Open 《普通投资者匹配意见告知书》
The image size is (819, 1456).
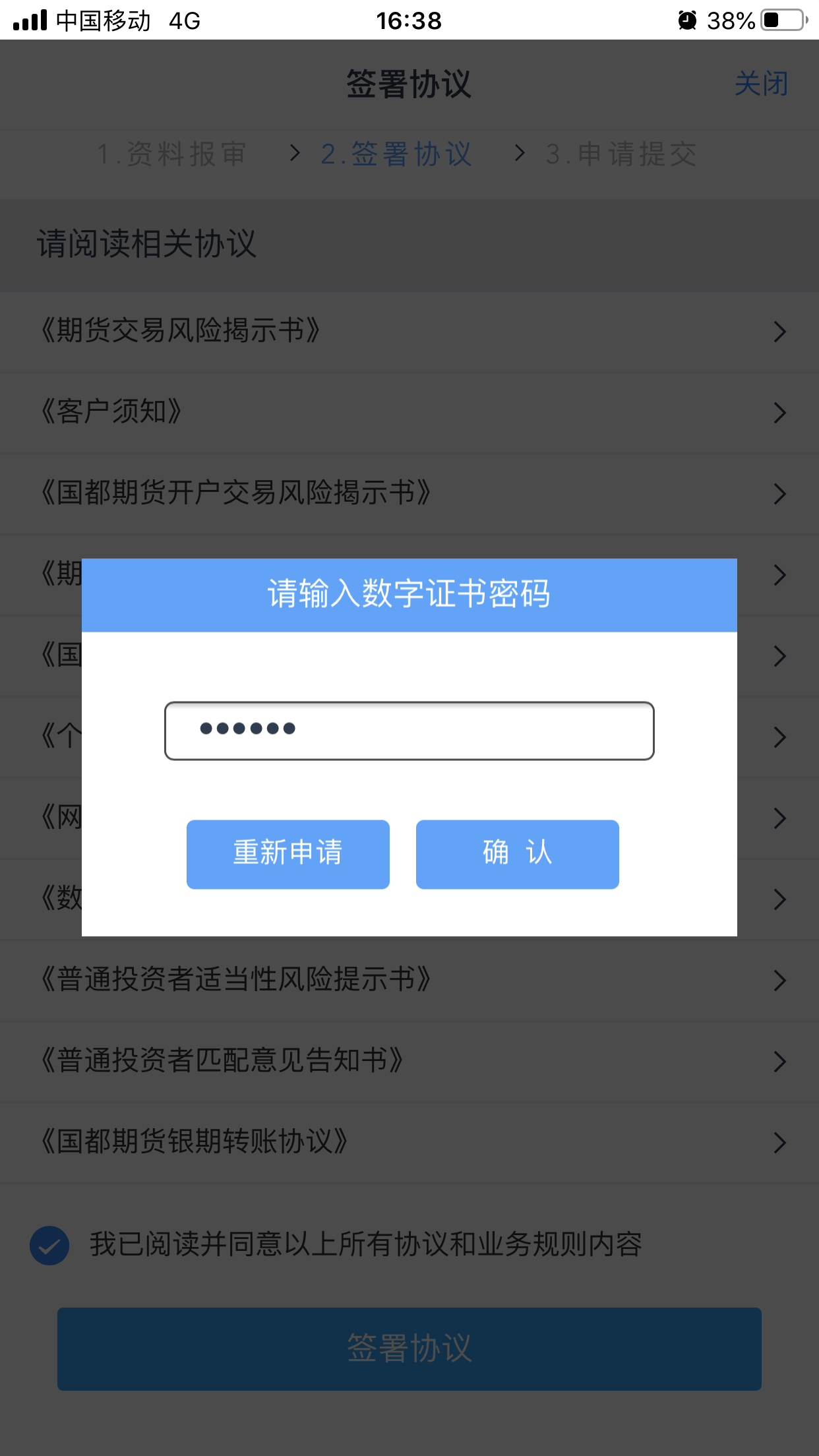[409, 1061]
